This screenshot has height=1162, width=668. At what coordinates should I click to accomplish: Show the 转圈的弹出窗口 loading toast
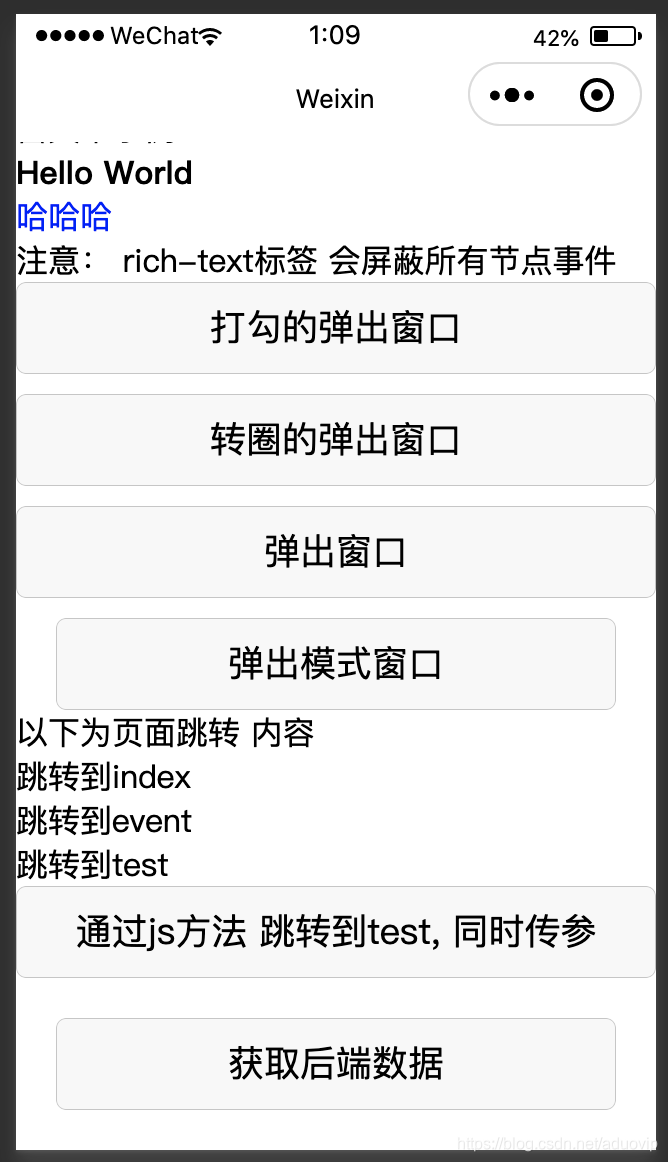pos(335,440)
